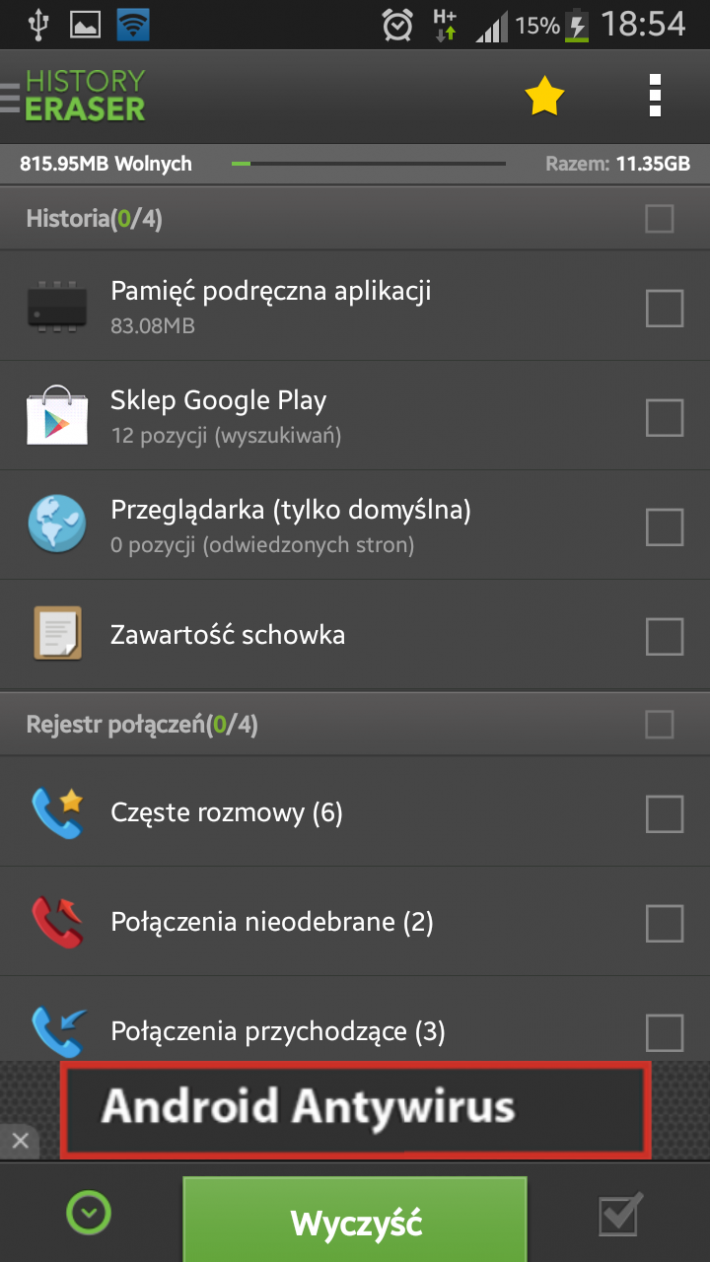Toggle the select-all checkmark at the bottom

tap(620, 1216)
